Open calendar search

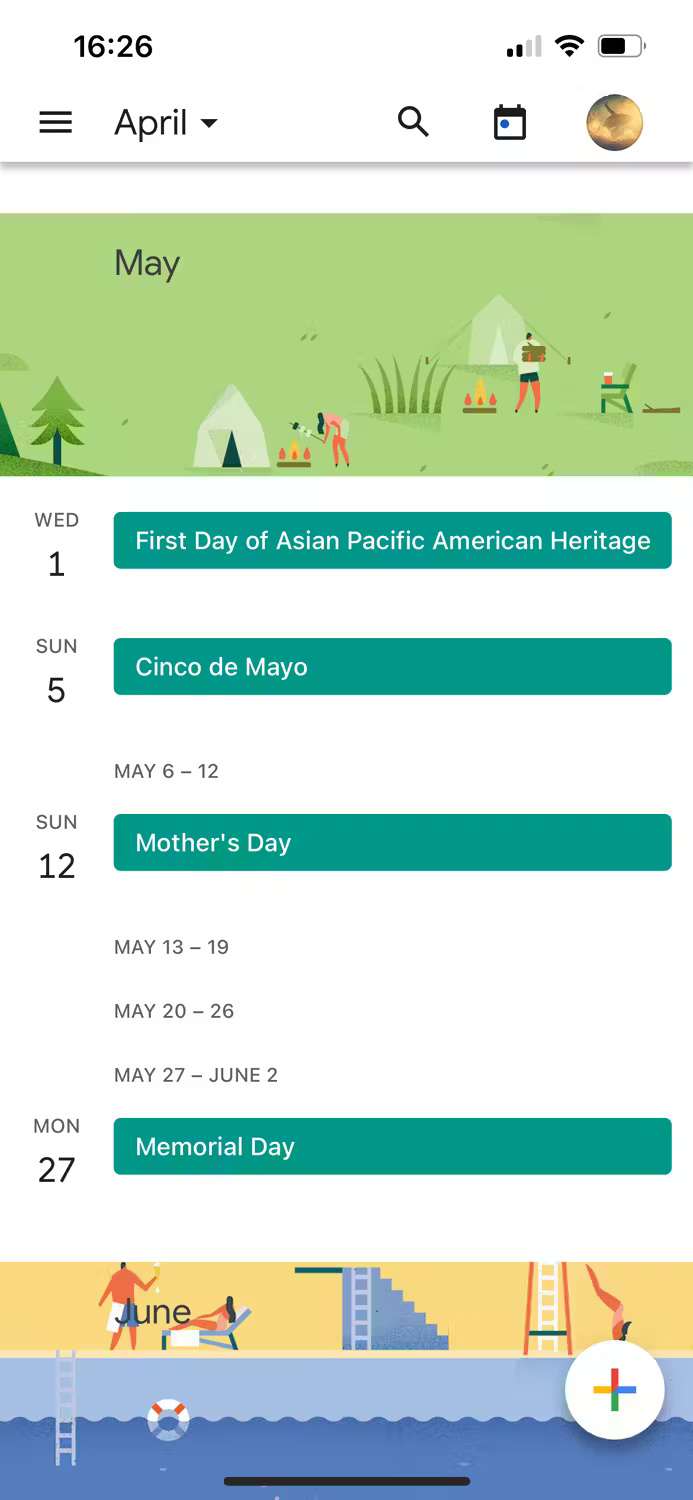413,122
